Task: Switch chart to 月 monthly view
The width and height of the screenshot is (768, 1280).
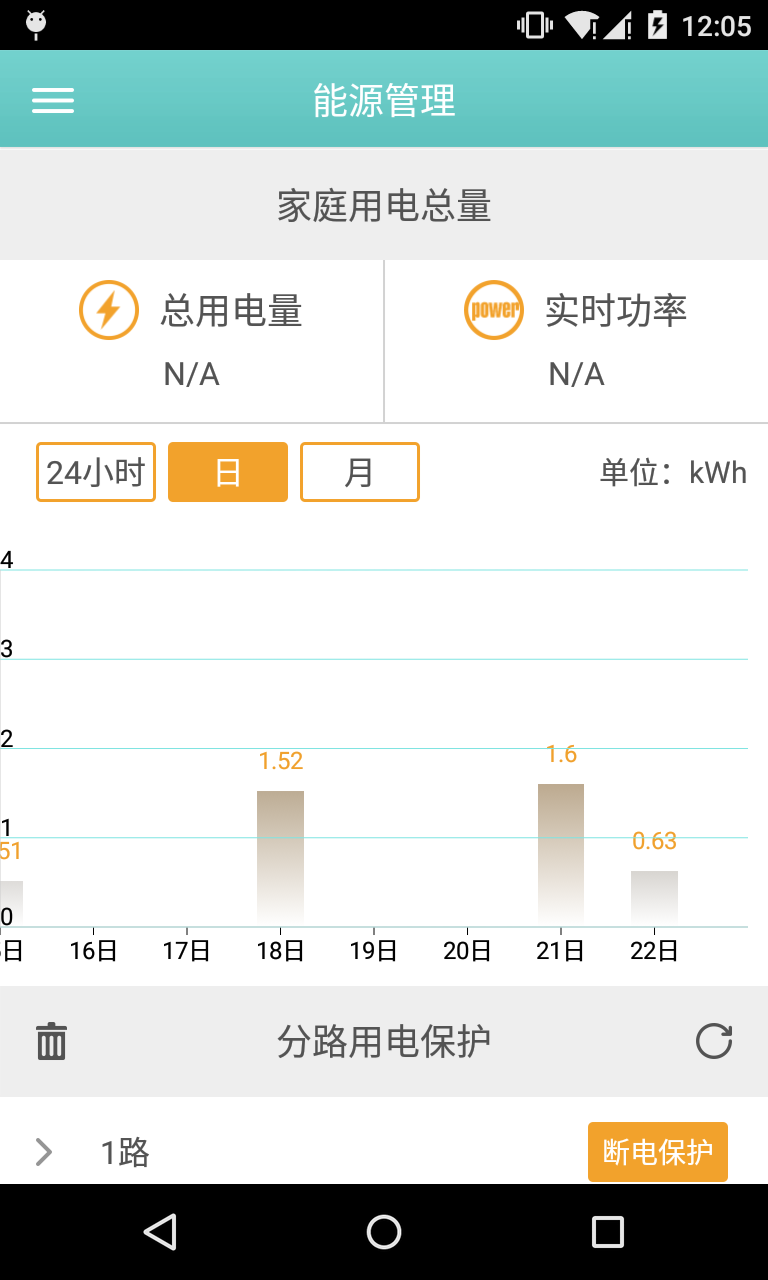Action: (x=359, y=472)
